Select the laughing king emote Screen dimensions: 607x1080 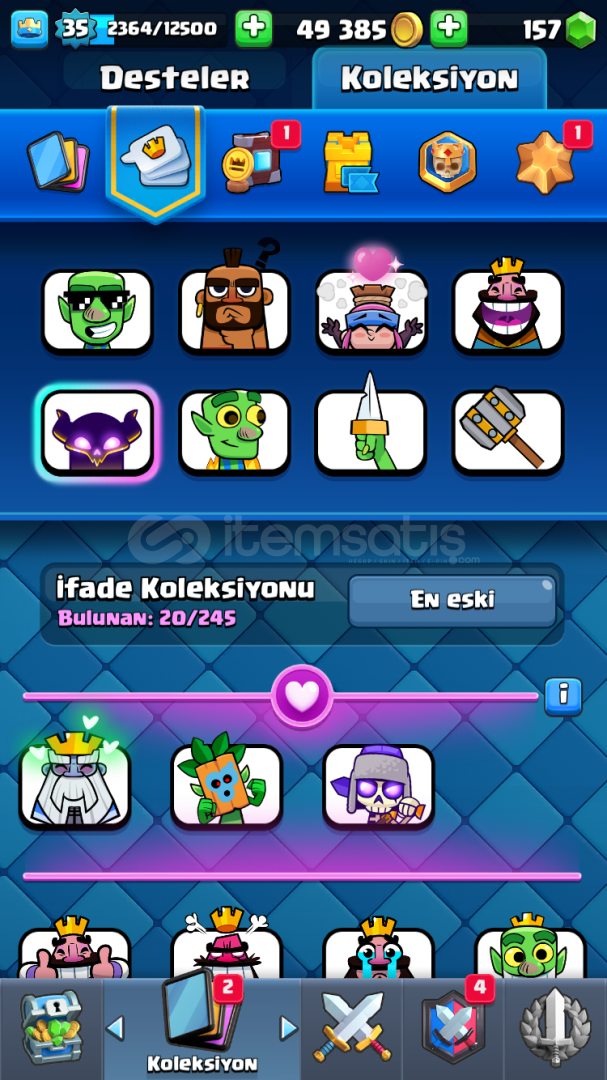point(508,309)
